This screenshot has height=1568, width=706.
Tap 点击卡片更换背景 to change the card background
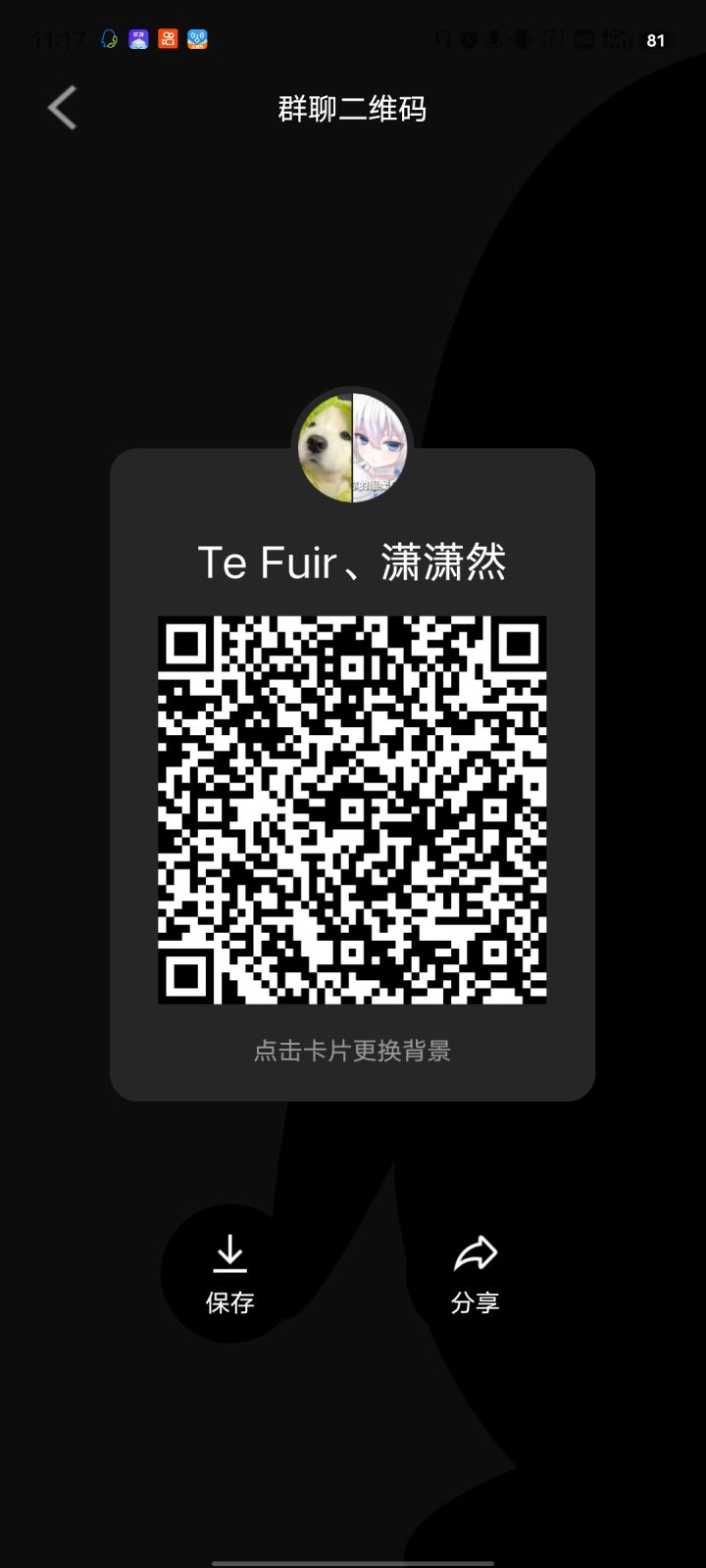(353, 1051)
